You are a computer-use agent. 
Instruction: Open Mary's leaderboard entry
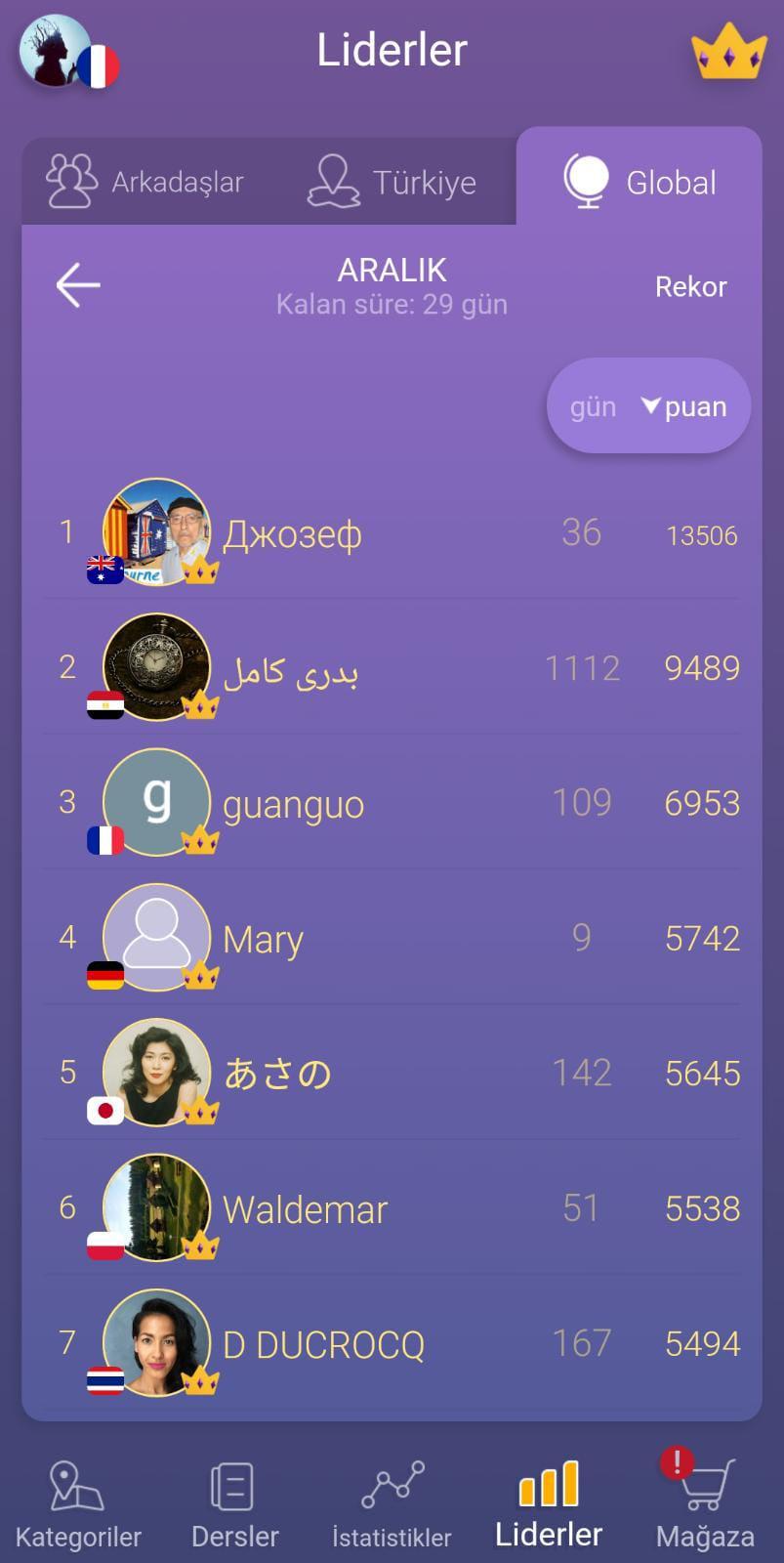tap(391, 939)
